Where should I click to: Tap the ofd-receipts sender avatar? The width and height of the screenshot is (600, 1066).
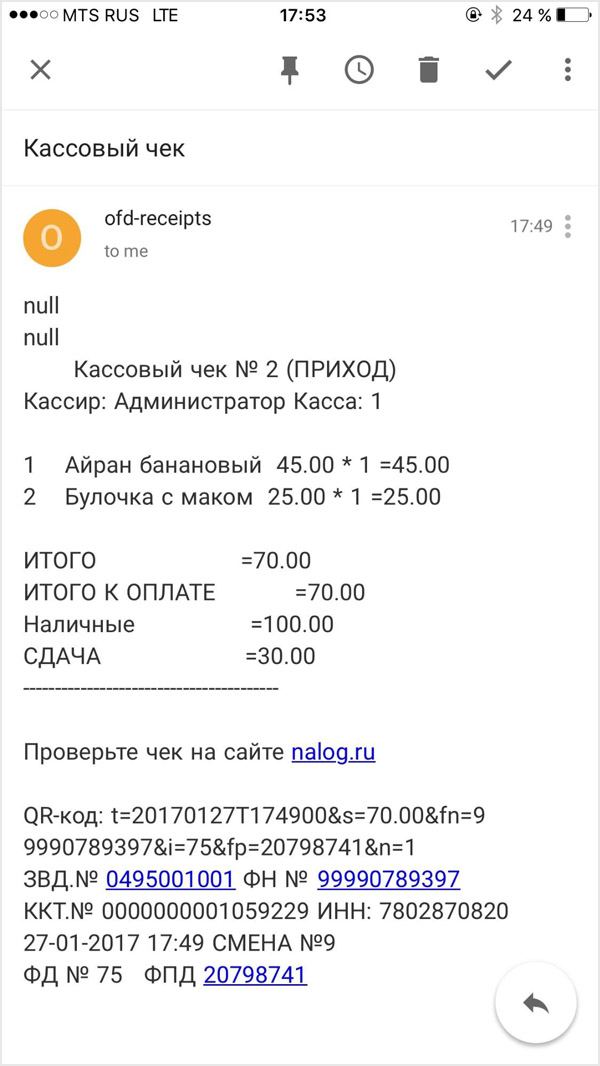tap(52, 237)
